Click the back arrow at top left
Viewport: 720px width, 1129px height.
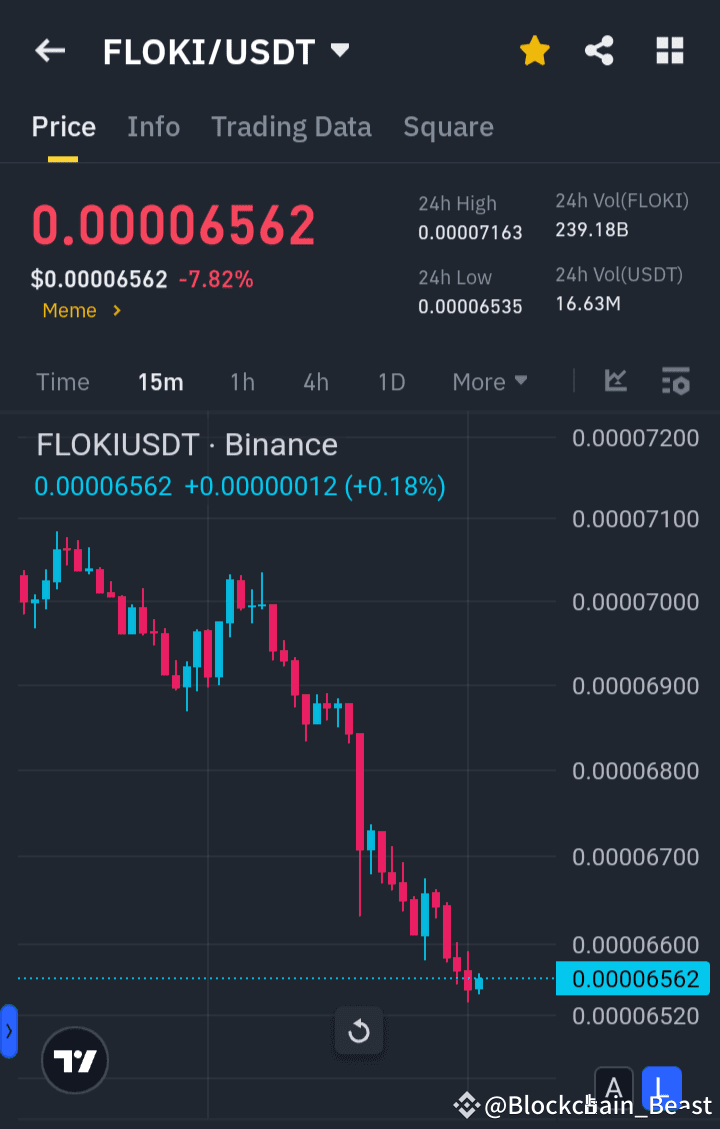click(x=49, y=50)
